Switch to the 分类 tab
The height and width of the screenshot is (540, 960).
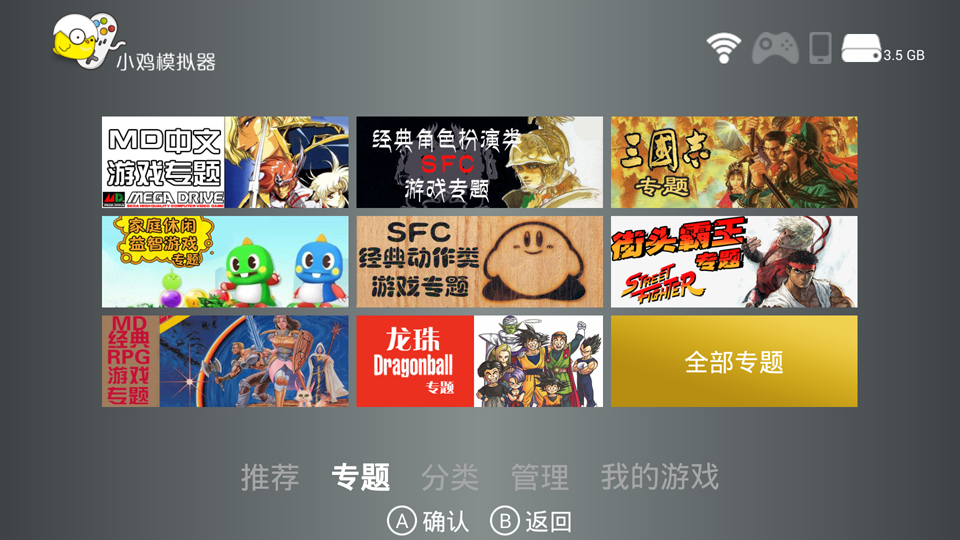(x=450, y=478)
